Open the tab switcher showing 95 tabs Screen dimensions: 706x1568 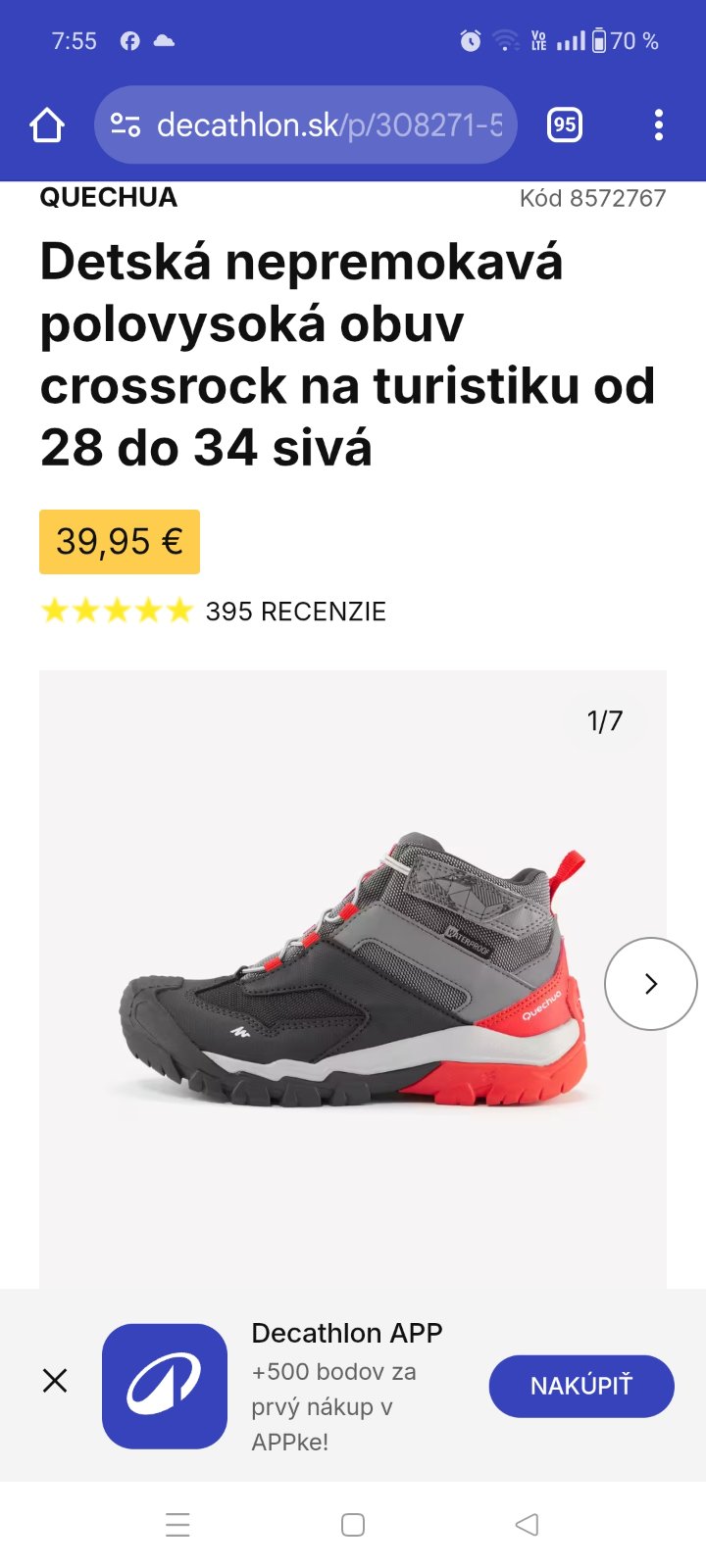click(564, 124)
